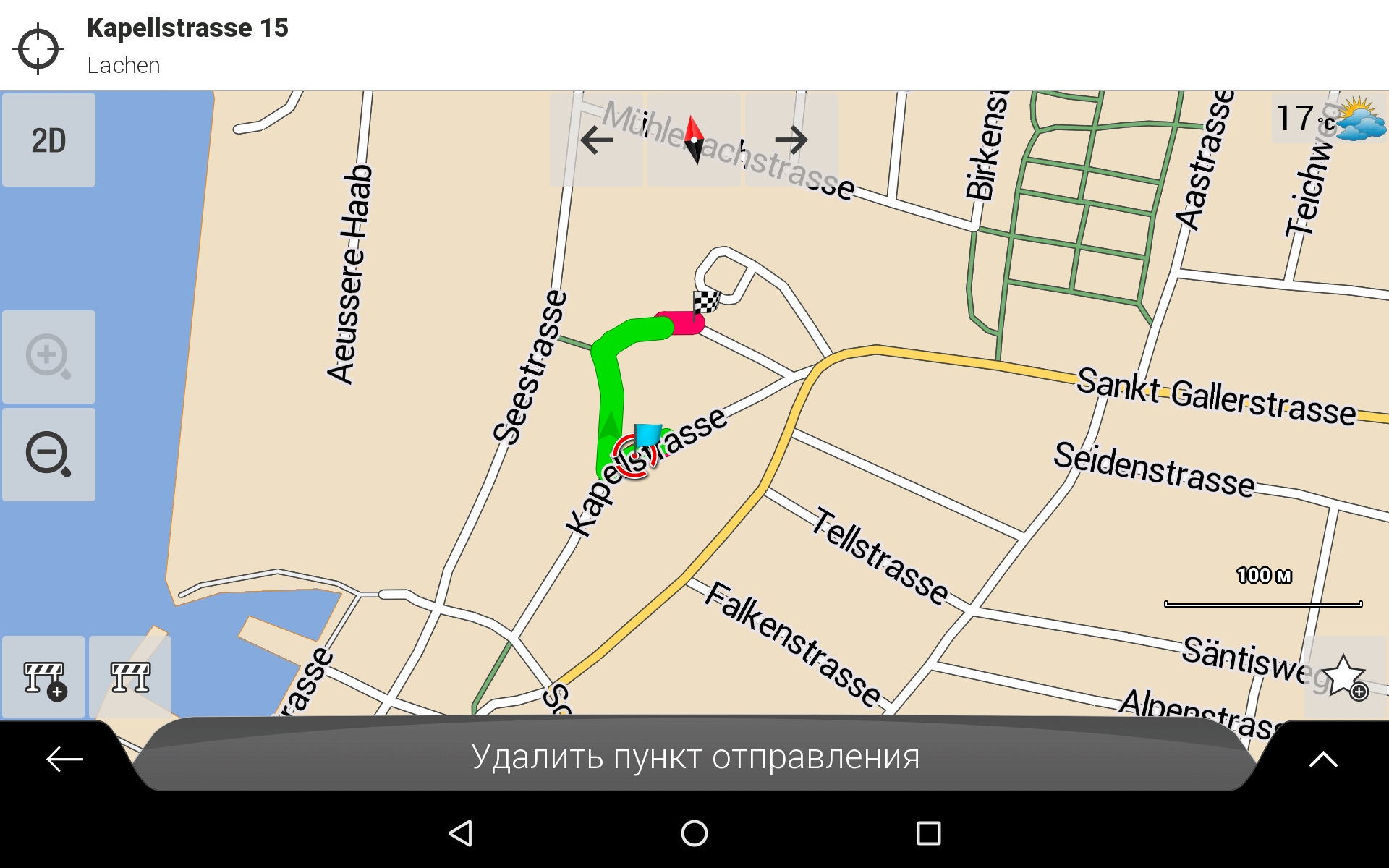Add a road block on the map
Image resolution: width=1389 pixels, height=868 pixels.
pos(43,678)
